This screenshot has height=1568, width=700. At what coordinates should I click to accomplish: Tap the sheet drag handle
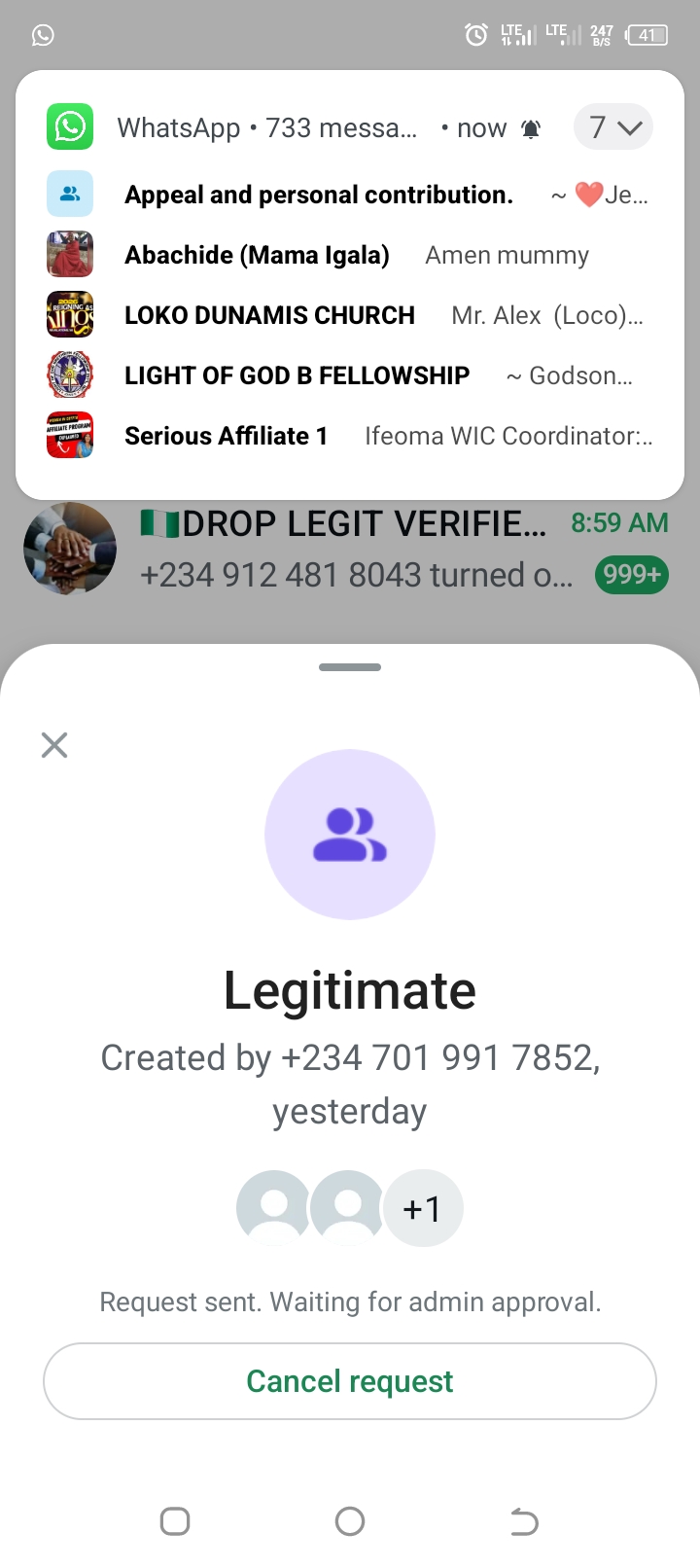tap(350, 667)
